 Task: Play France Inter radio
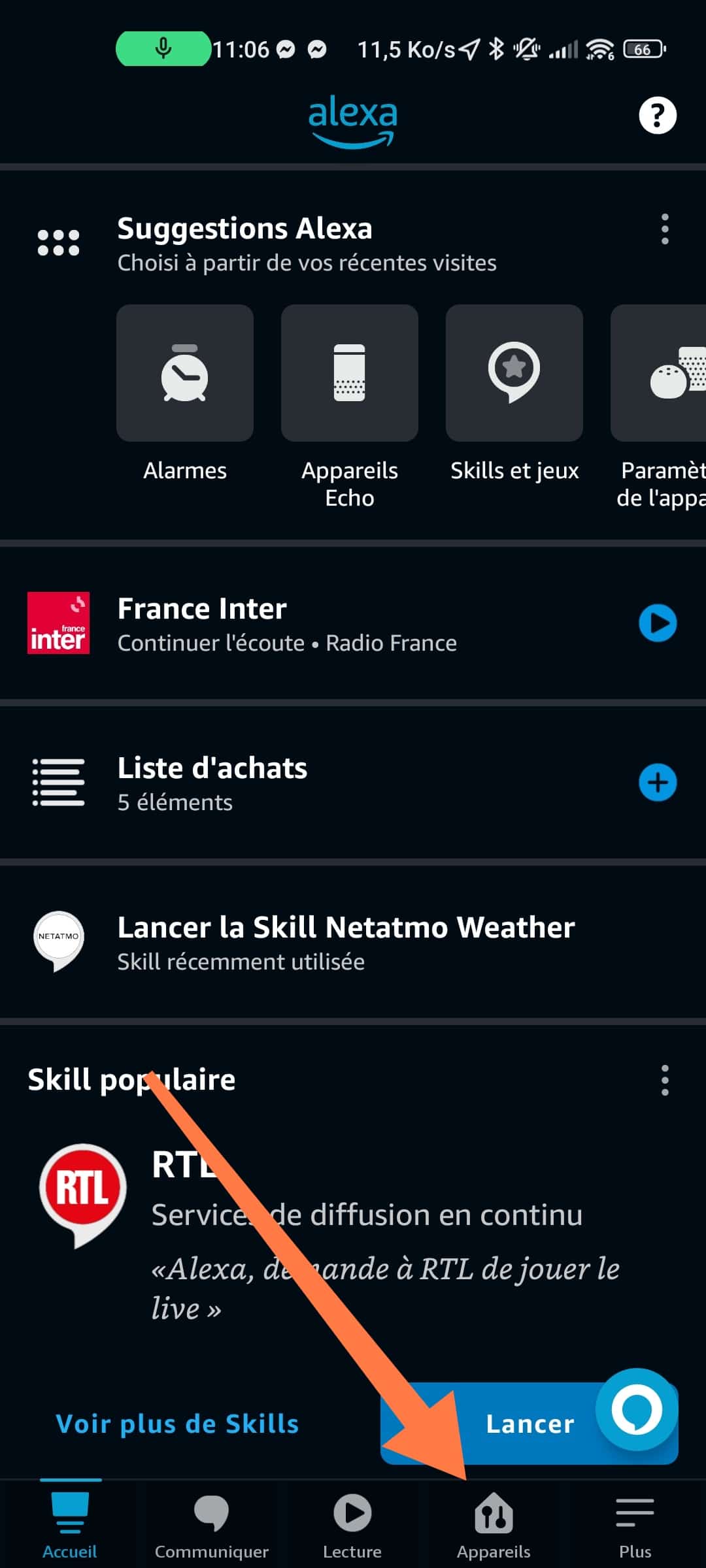[658, 623]
